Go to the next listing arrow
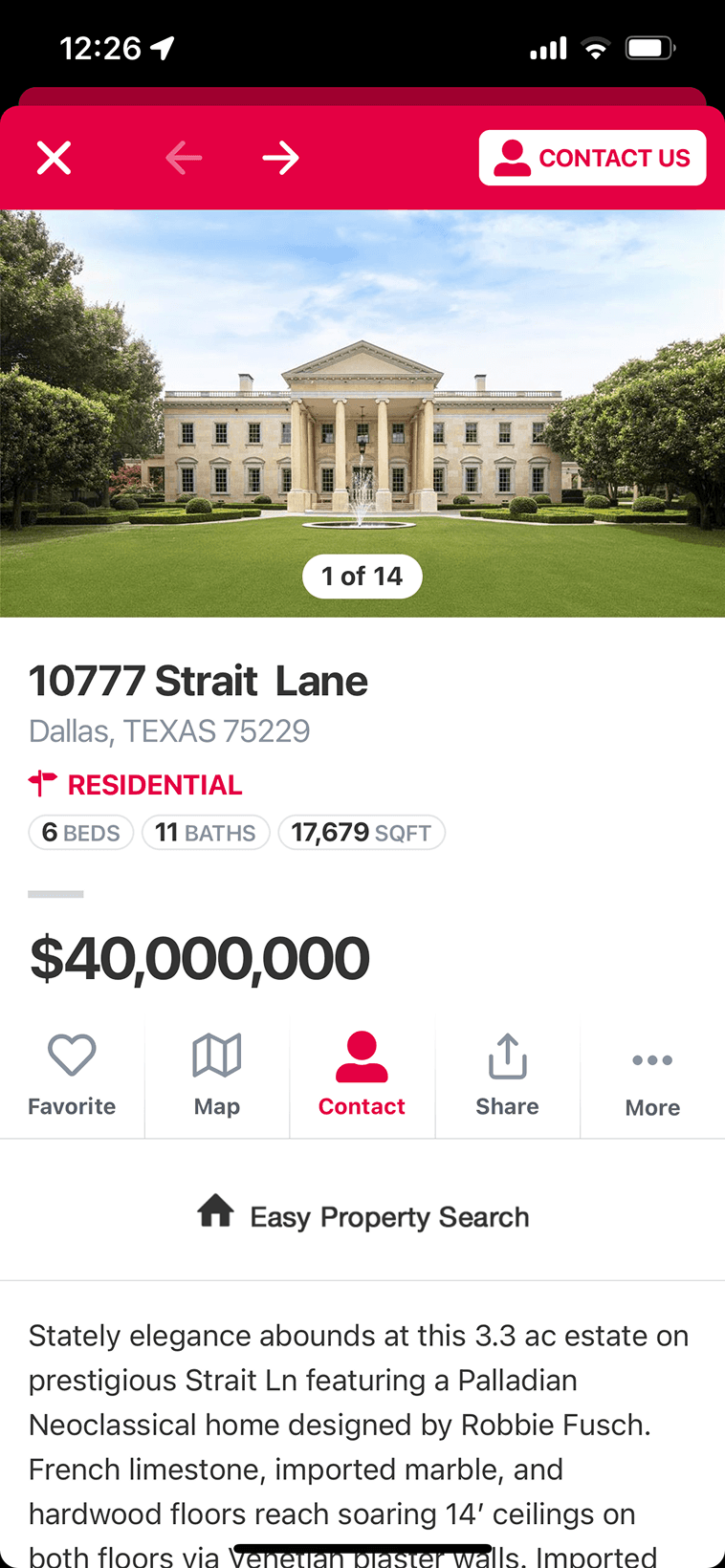725x1568 pixels. pyautogui.click(x=281, y=158)
